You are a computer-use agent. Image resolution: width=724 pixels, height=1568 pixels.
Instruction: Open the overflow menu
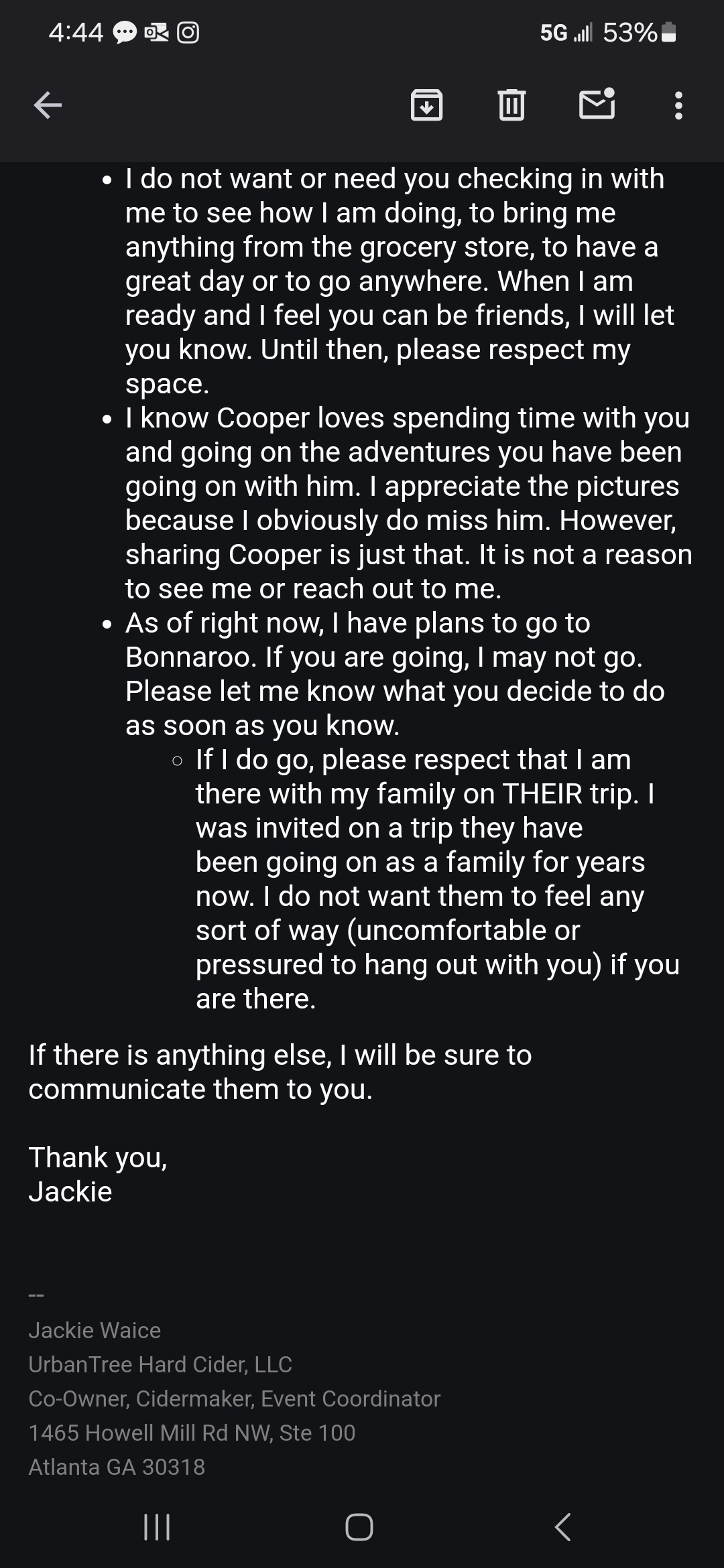(x=678, y=105)
